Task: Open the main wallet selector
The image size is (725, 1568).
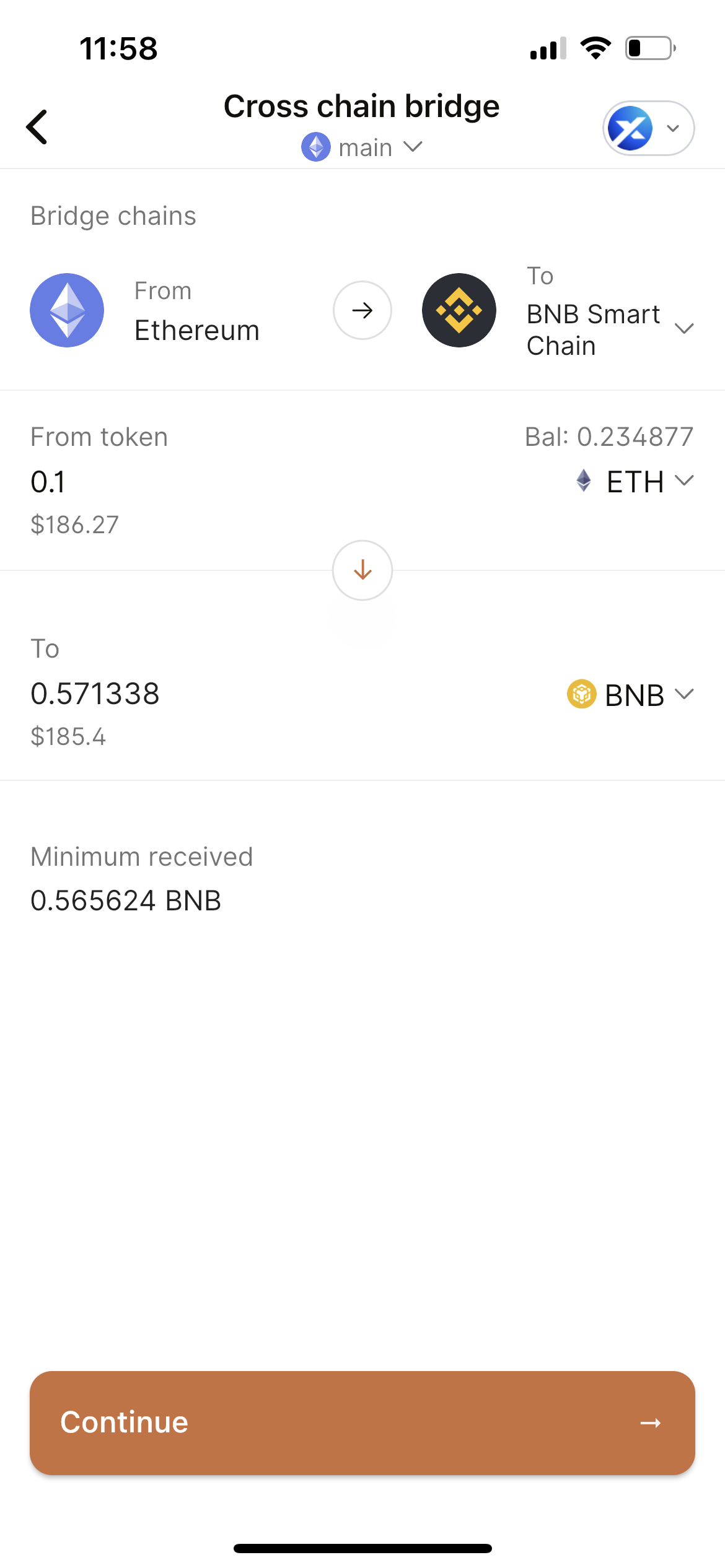Action: point(362,147)
